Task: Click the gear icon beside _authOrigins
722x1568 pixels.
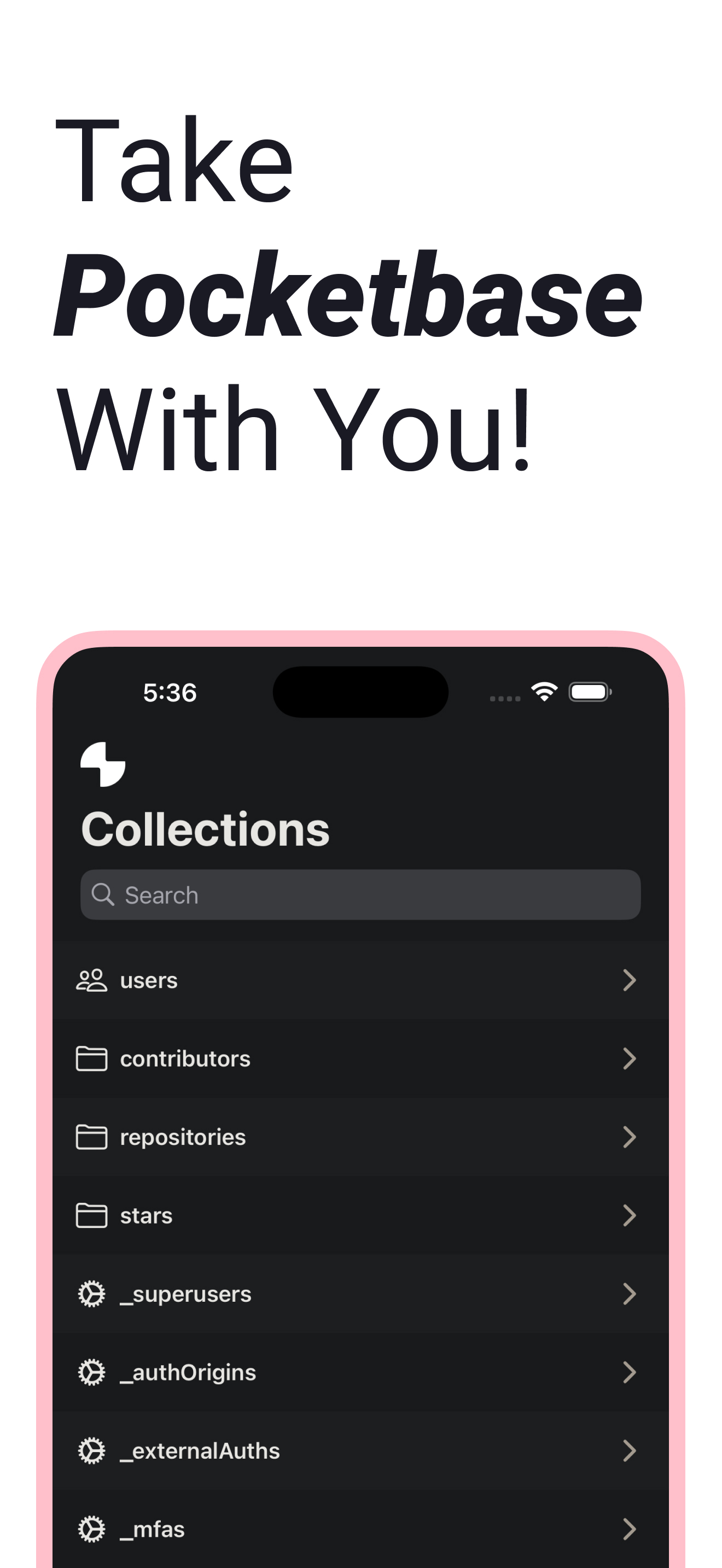Action: coord(91,1373)
